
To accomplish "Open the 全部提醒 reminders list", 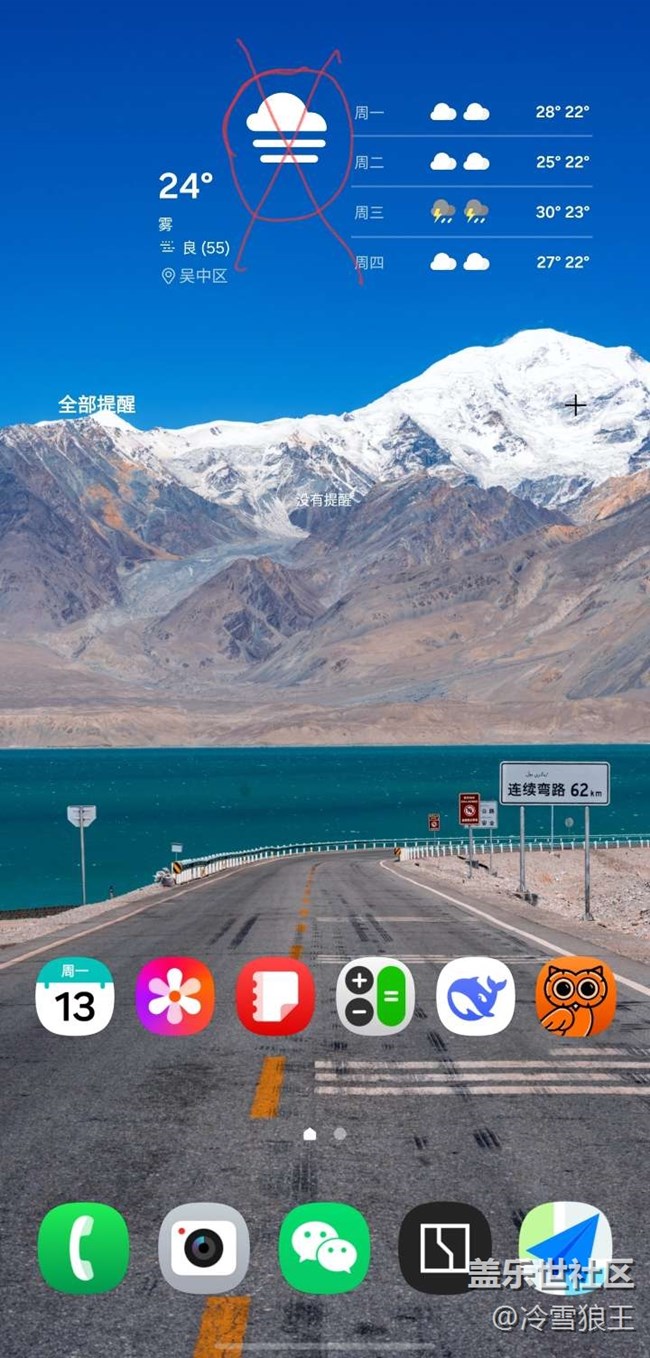I will (97, 405).
